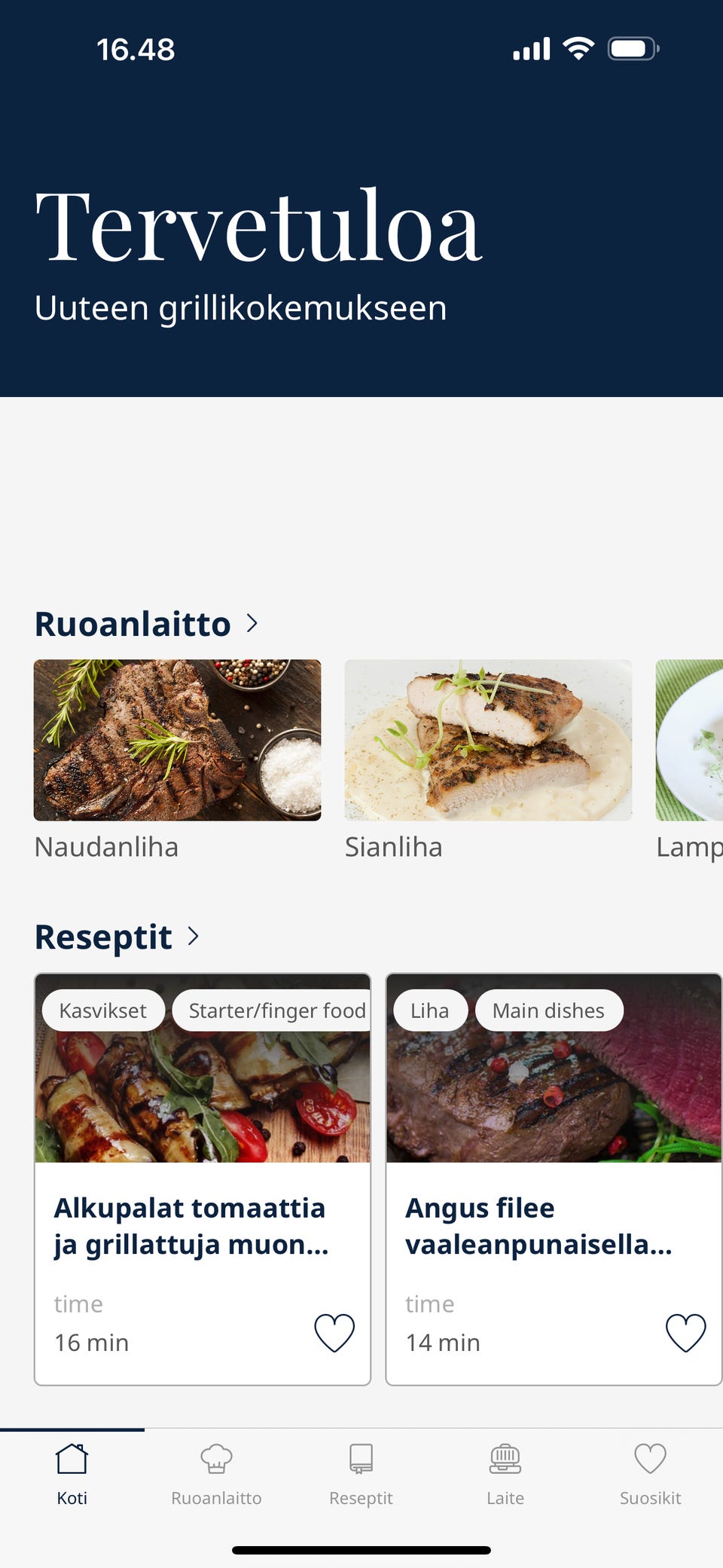Open the Ruoanlaitto section link
Screen dimensions: 723x1568
pos(146,624)
